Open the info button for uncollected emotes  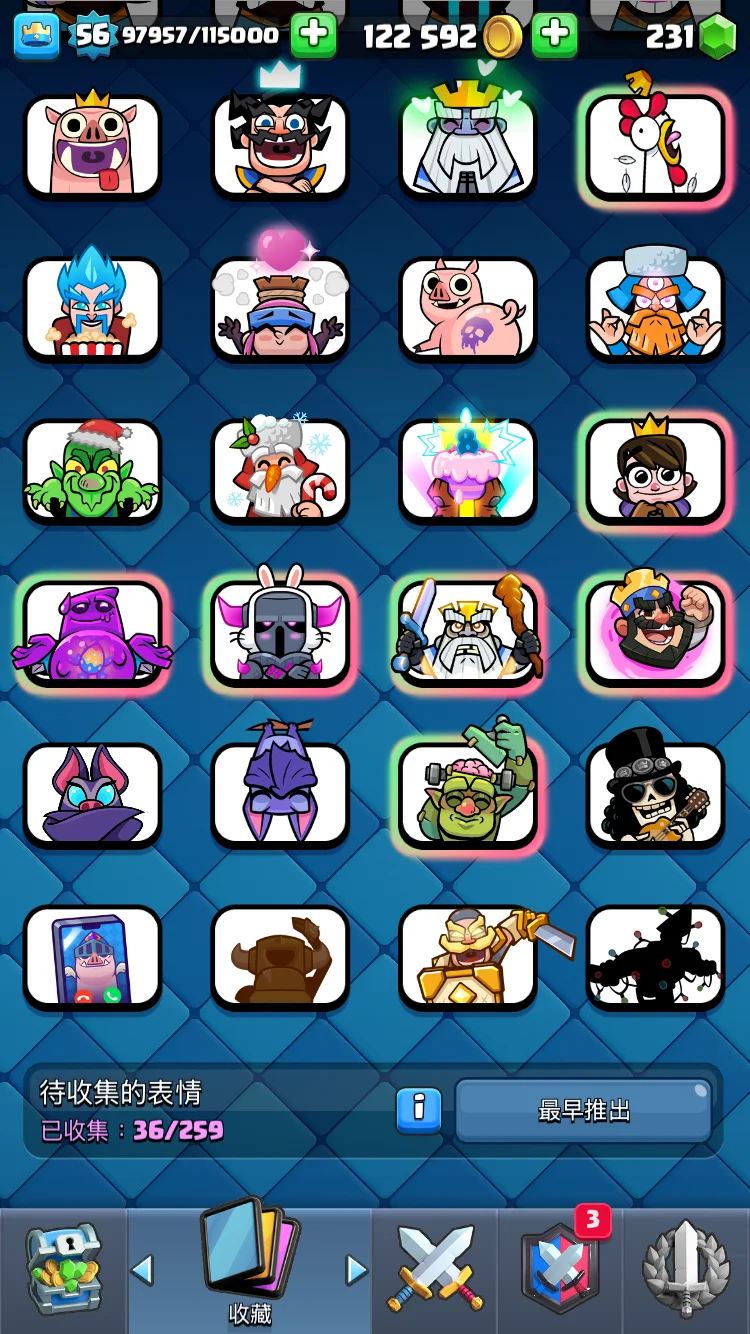(x=418, y=1109)
